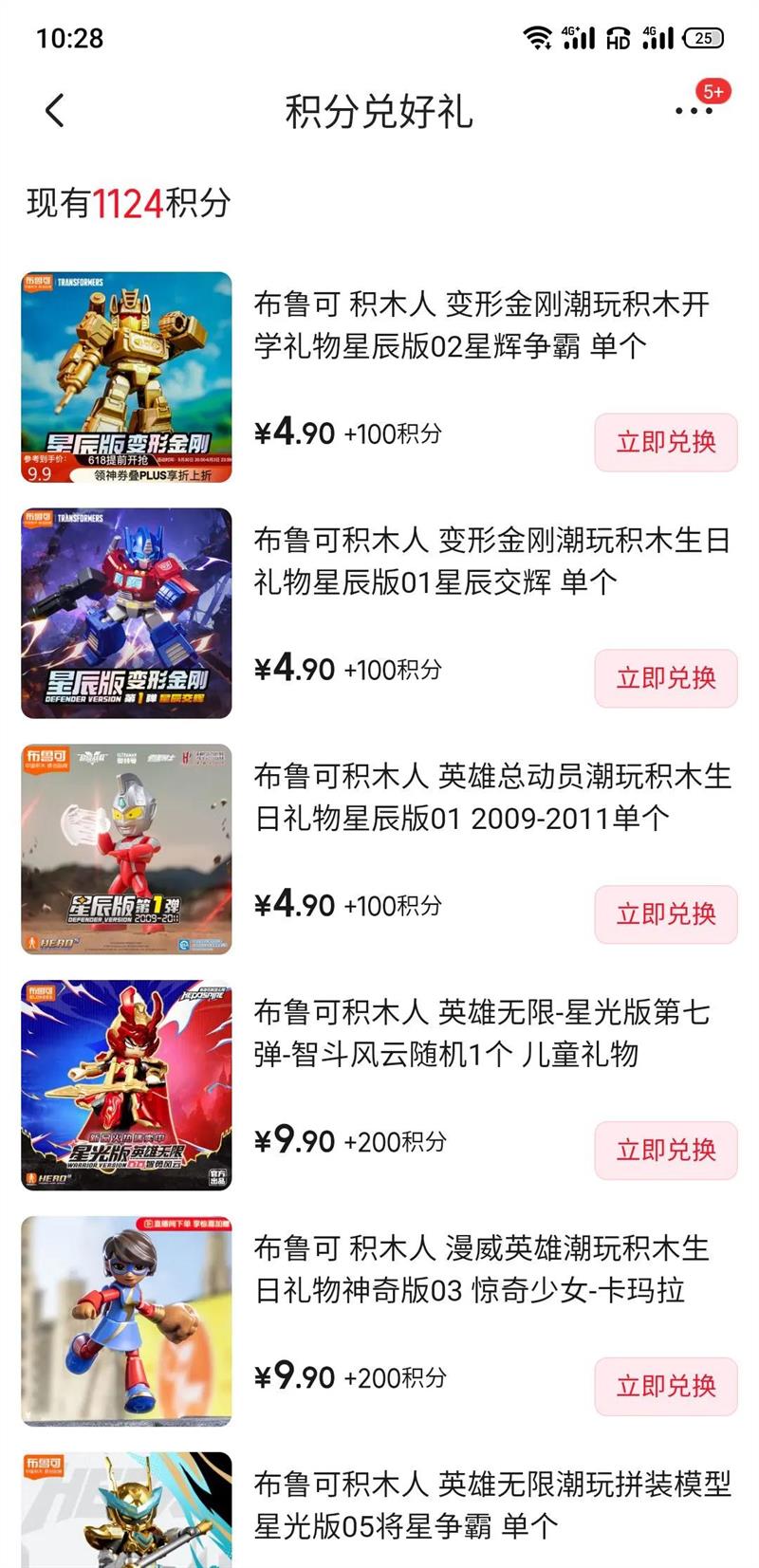Redeem the 英雄总动员 2009-2011 item
Screen dimensions: 759x1568
click(666, 914)
